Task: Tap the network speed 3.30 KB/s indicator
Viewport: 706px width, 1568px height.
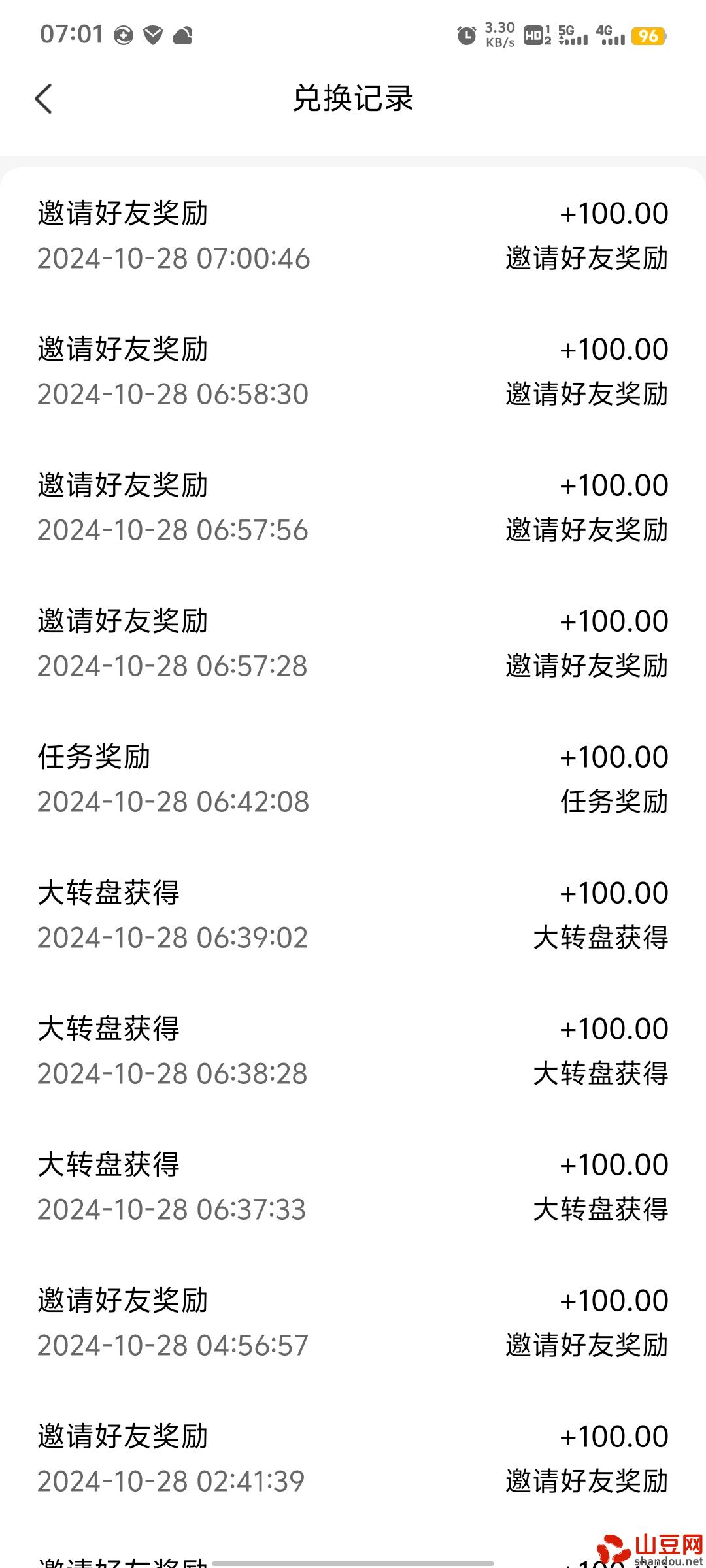Action: click(x=499, y=36)
